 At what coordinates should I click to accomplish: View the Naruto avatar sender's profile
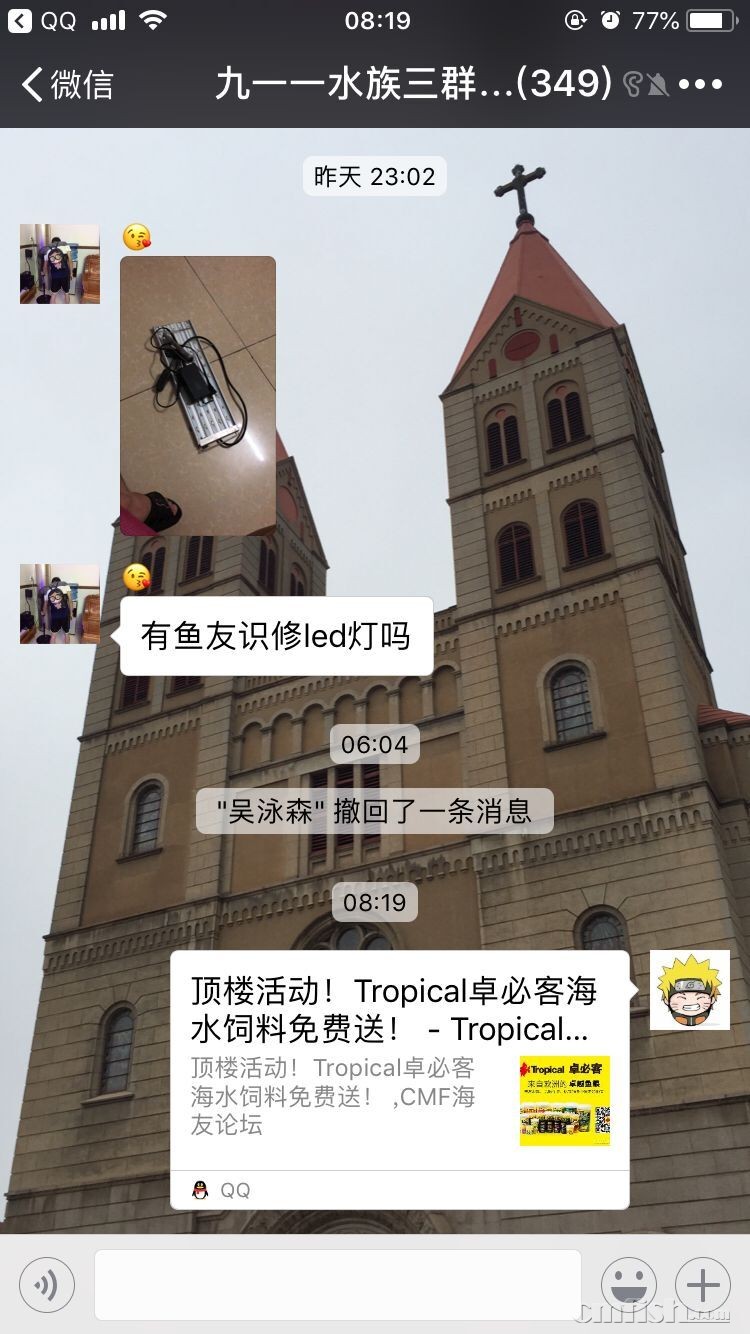690,990
